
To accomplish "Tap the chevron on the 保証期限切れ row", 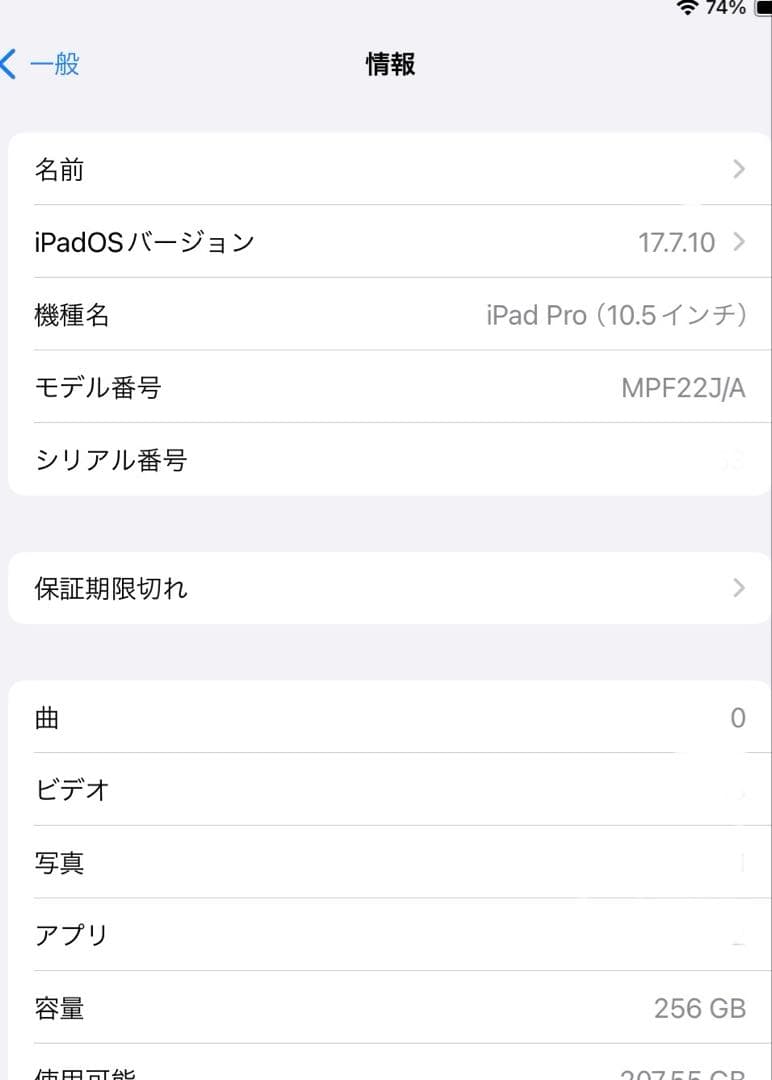I will coord(738,588).
